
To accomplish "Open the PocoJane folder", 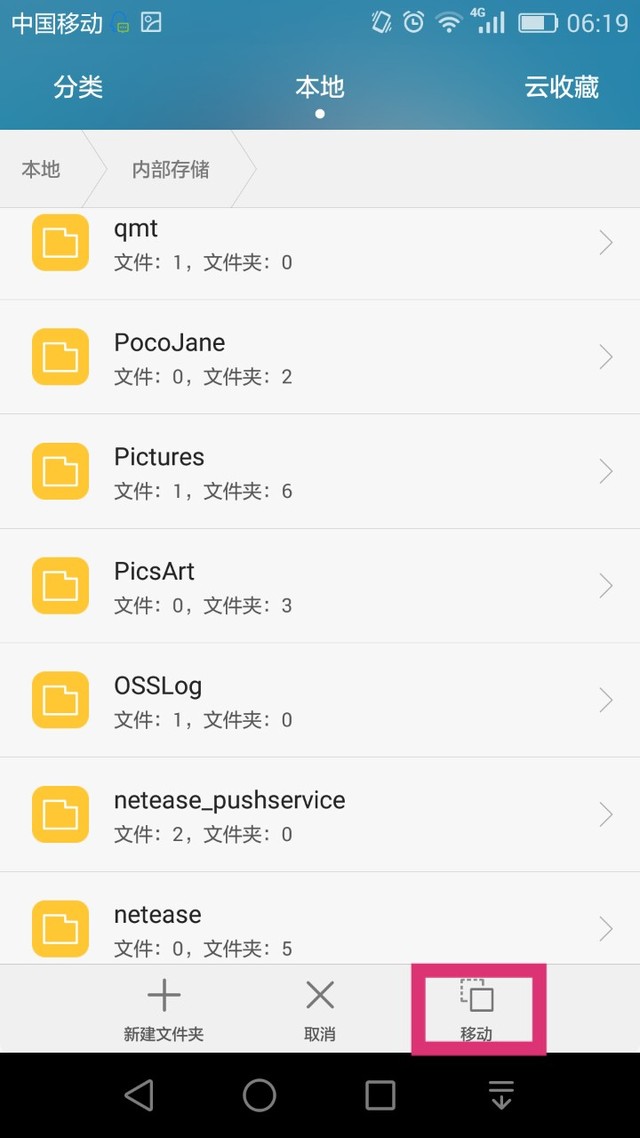I will tap(320, 357).
